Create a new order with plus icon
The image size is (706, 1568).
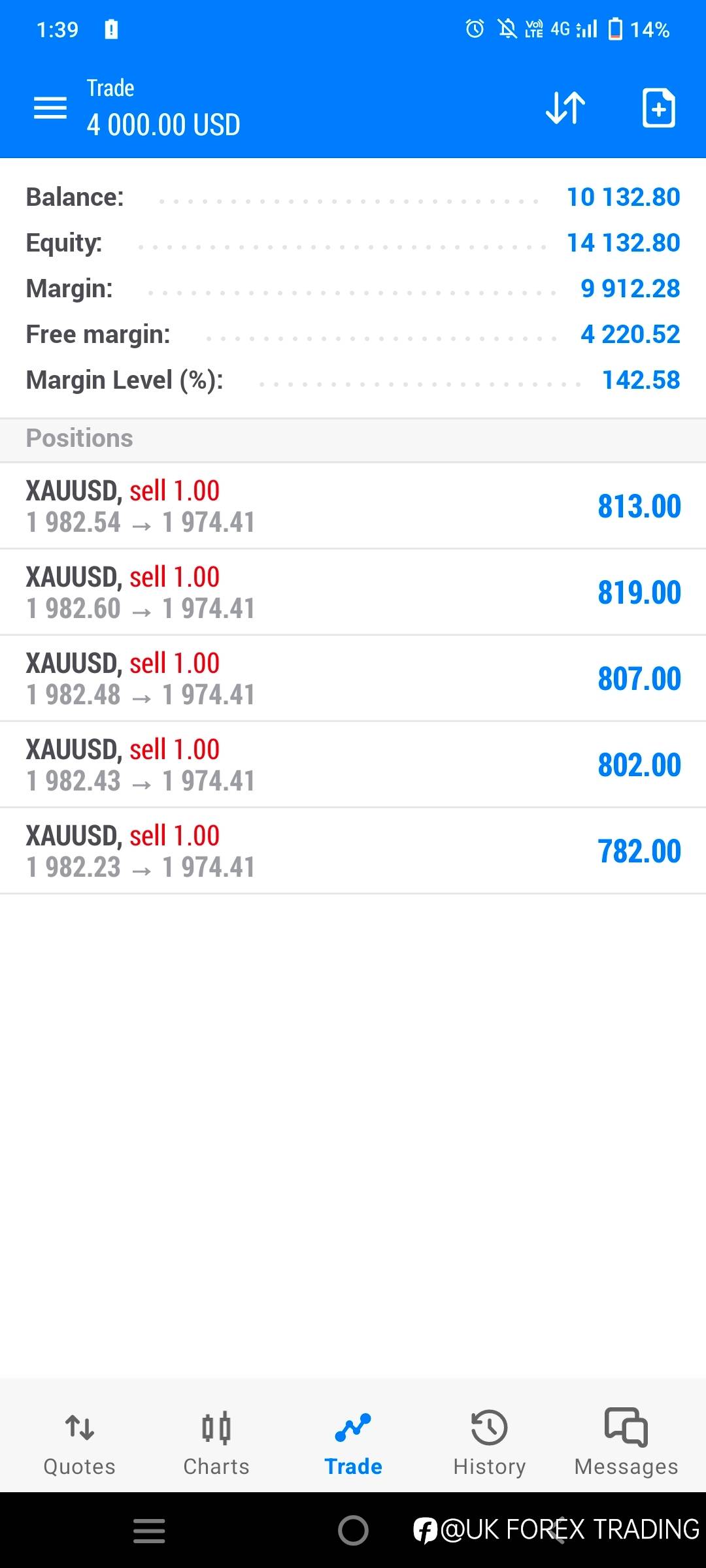click(x=658, y=108)
